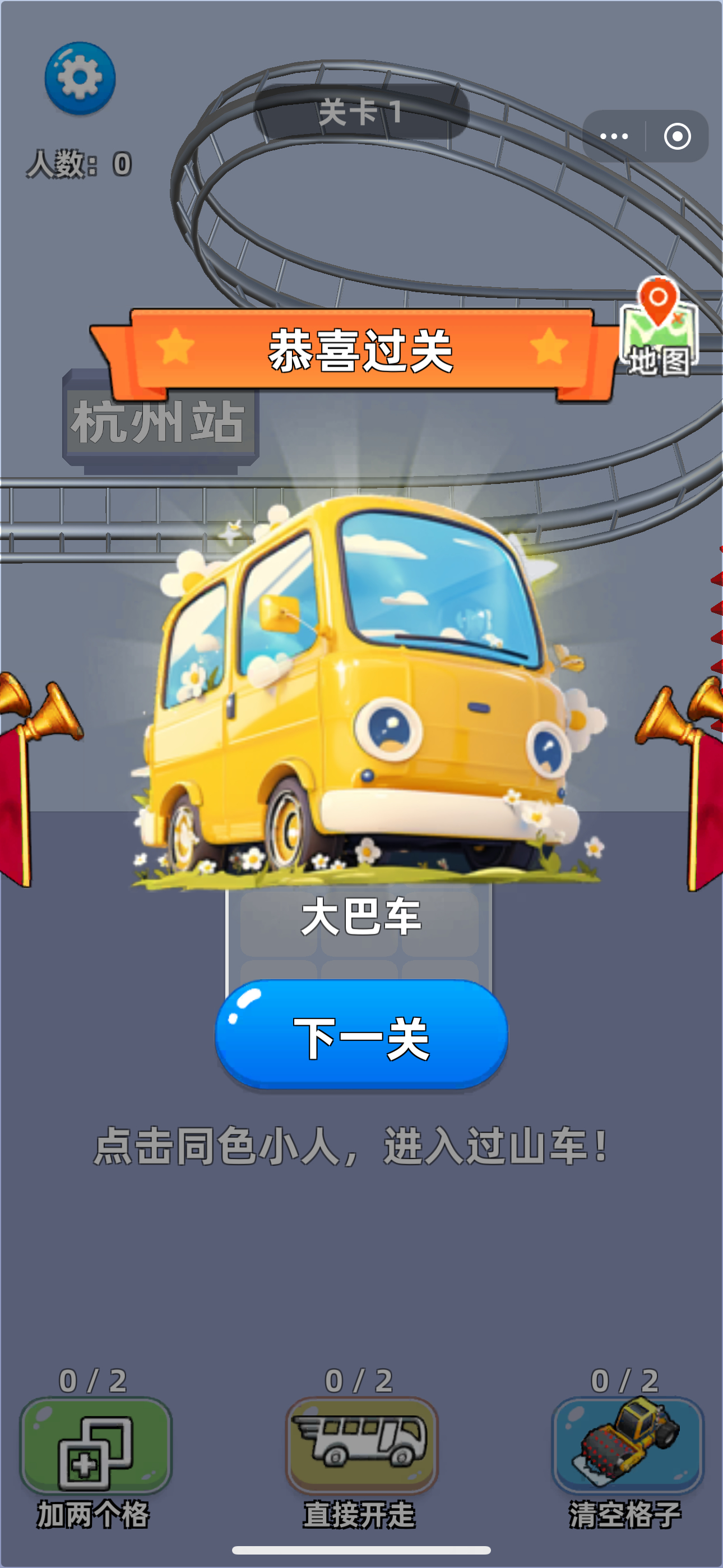The image size is (723, 1568).
Task: Close the mini program via the circle button
Action: 678,136
